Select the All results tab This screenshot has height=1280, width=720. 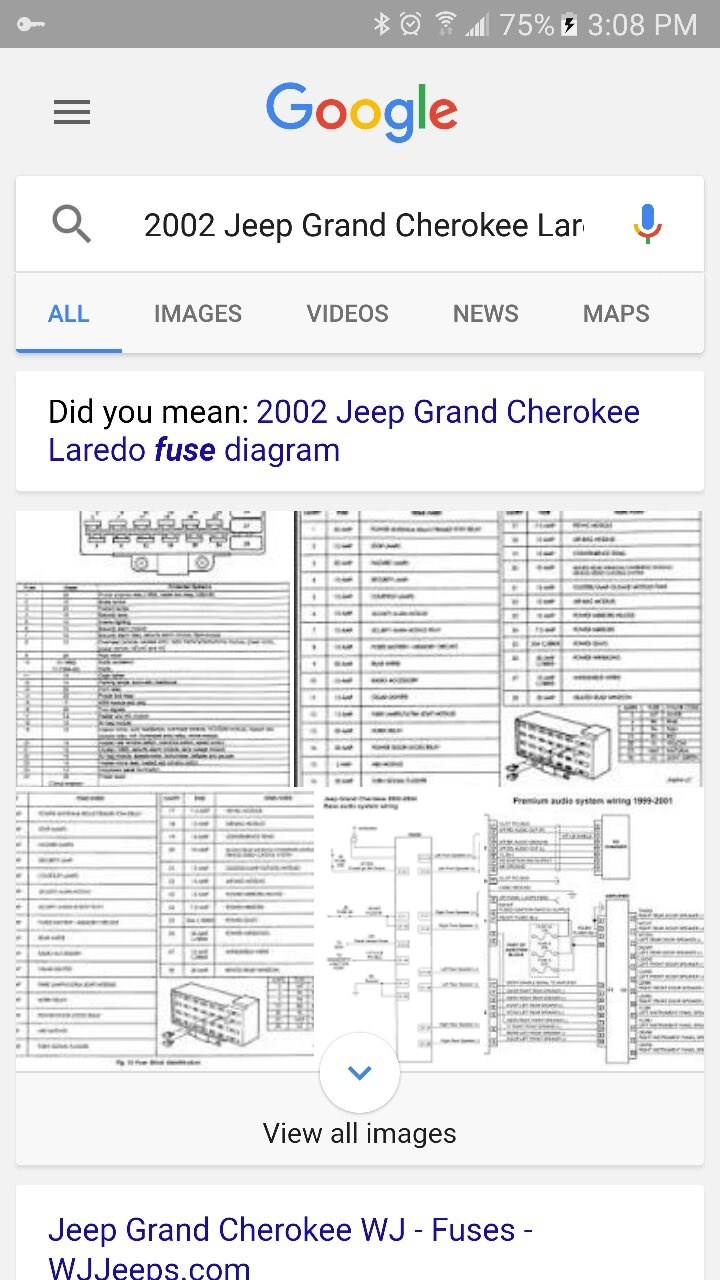coord(68,313)
